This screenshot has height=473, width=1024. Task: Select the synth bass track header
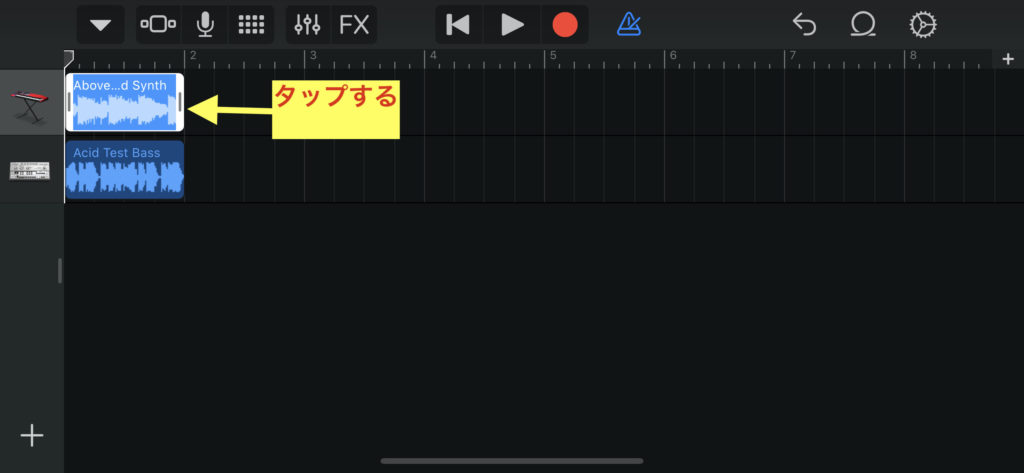pyautogui.click(x=32, y=170)
